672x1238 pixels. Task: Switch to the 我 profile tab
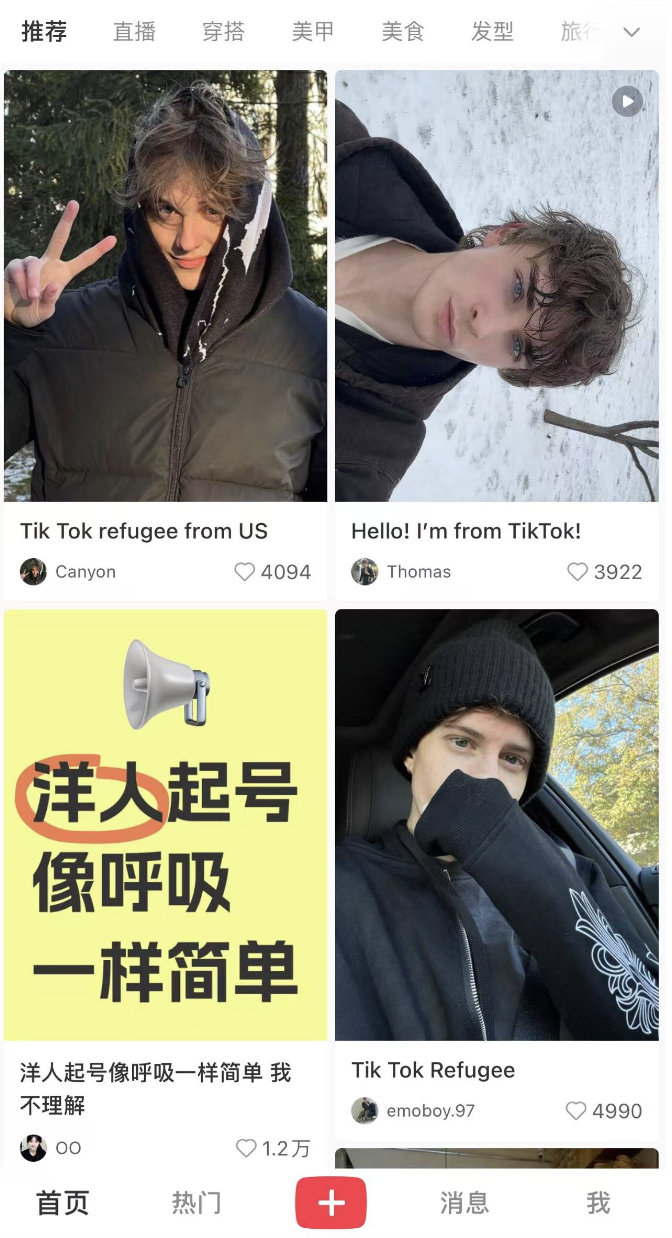point(598,1203)
